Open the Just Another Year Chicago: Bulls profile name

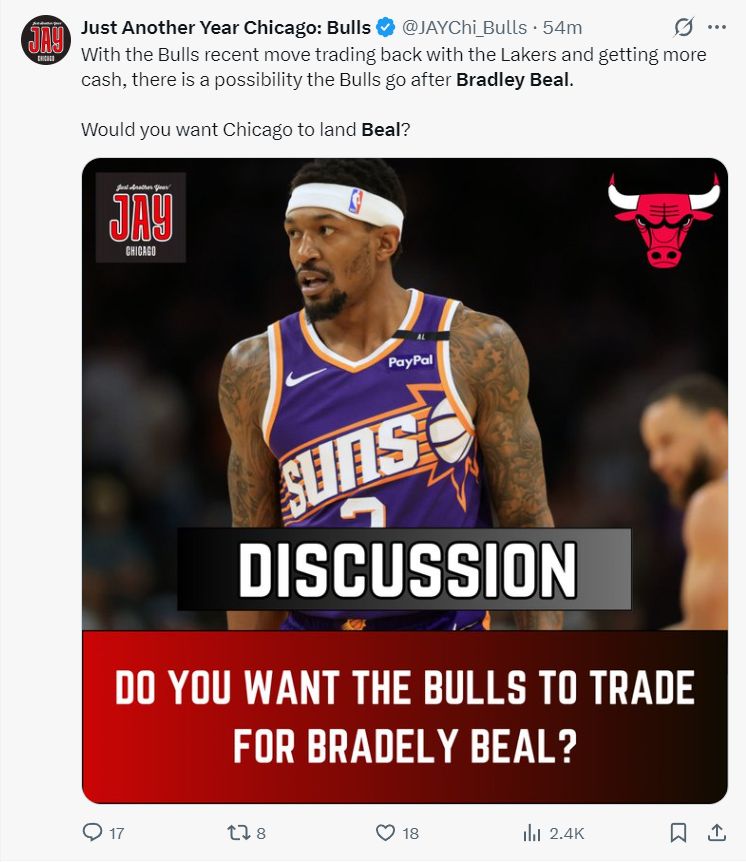pos(226,27)
